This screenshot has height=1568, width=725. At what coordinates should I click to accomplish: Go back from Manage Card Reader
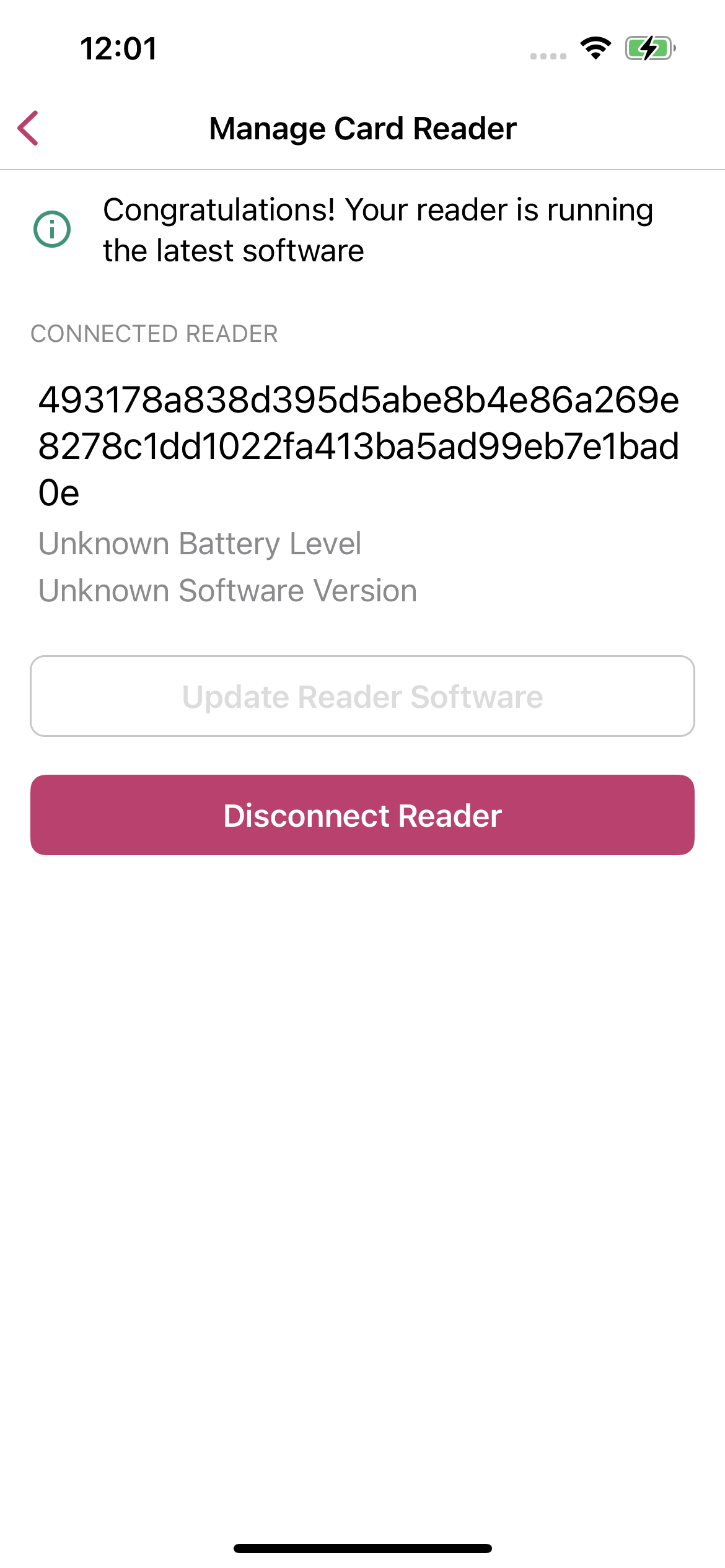[29, 128]
